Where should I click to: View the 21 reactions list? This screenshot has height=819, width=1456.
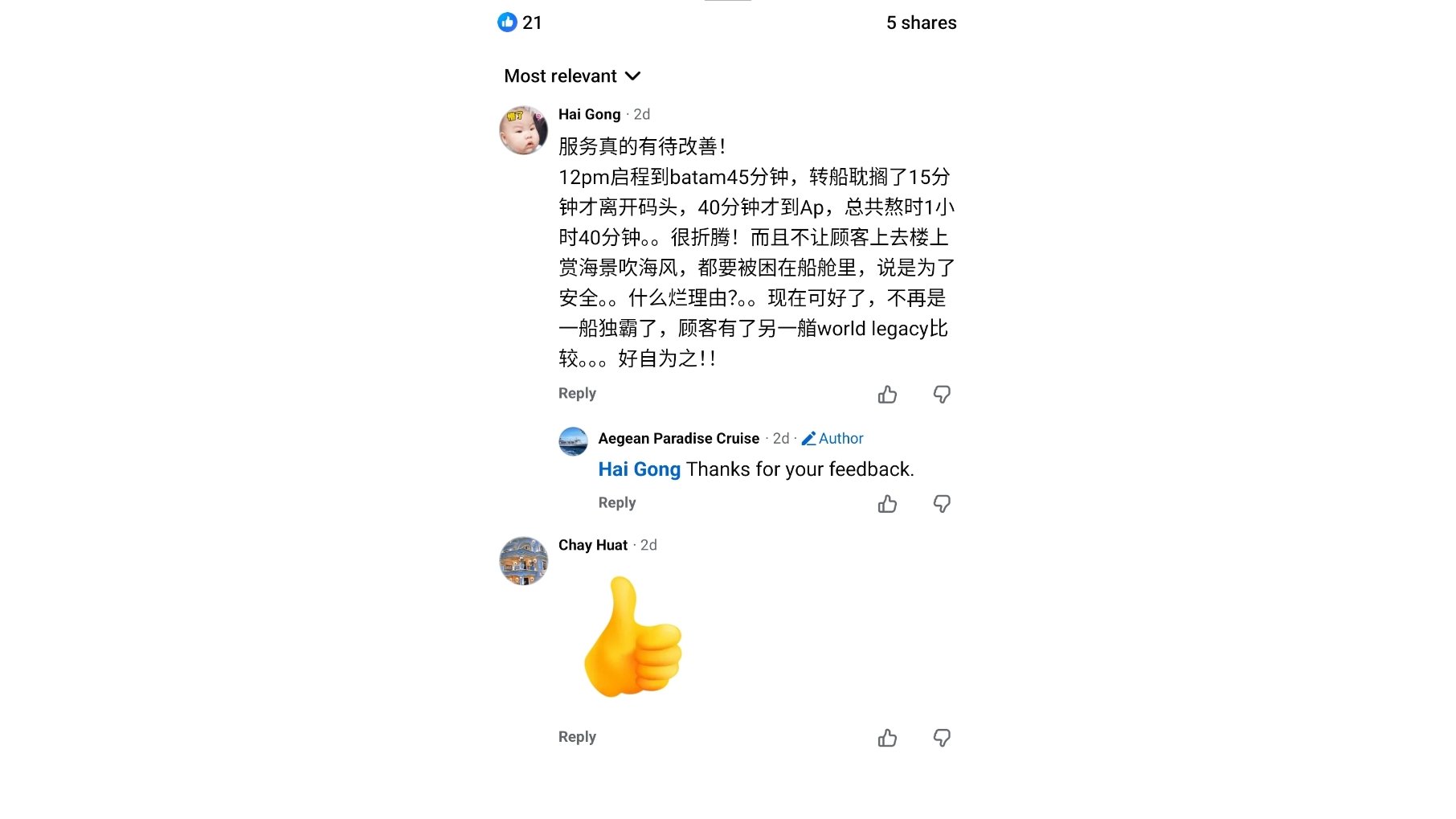pyautogui.click(x=520, y=23)
